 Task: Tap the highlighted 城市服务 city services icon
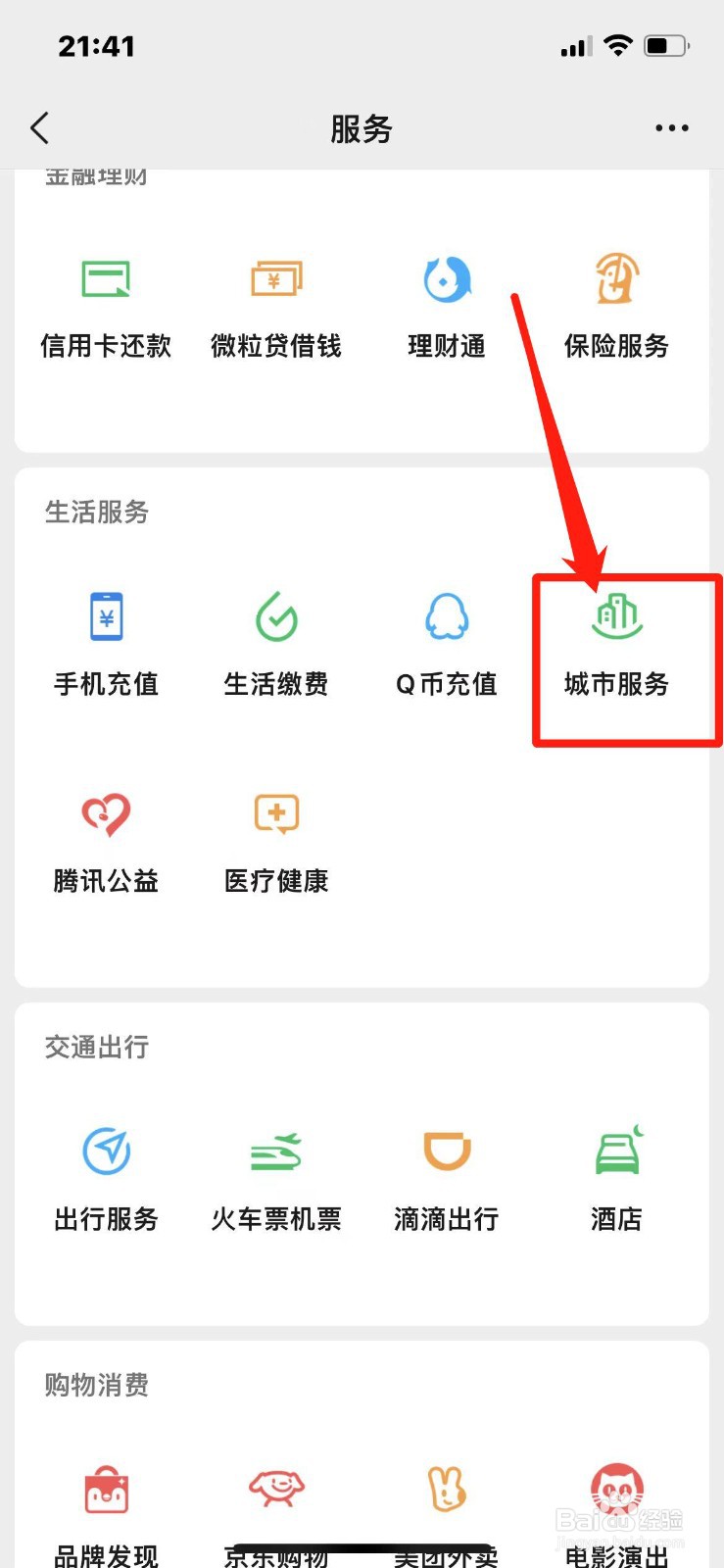615,642
